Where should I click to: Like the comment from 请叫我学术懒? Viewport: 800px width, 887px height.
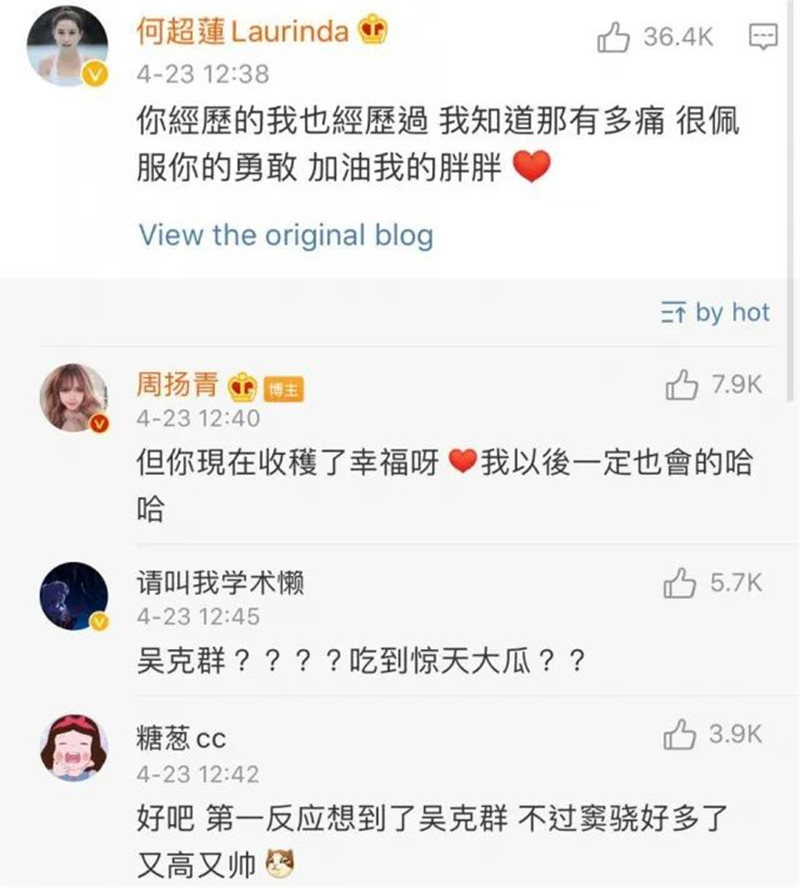coord(681,583)
